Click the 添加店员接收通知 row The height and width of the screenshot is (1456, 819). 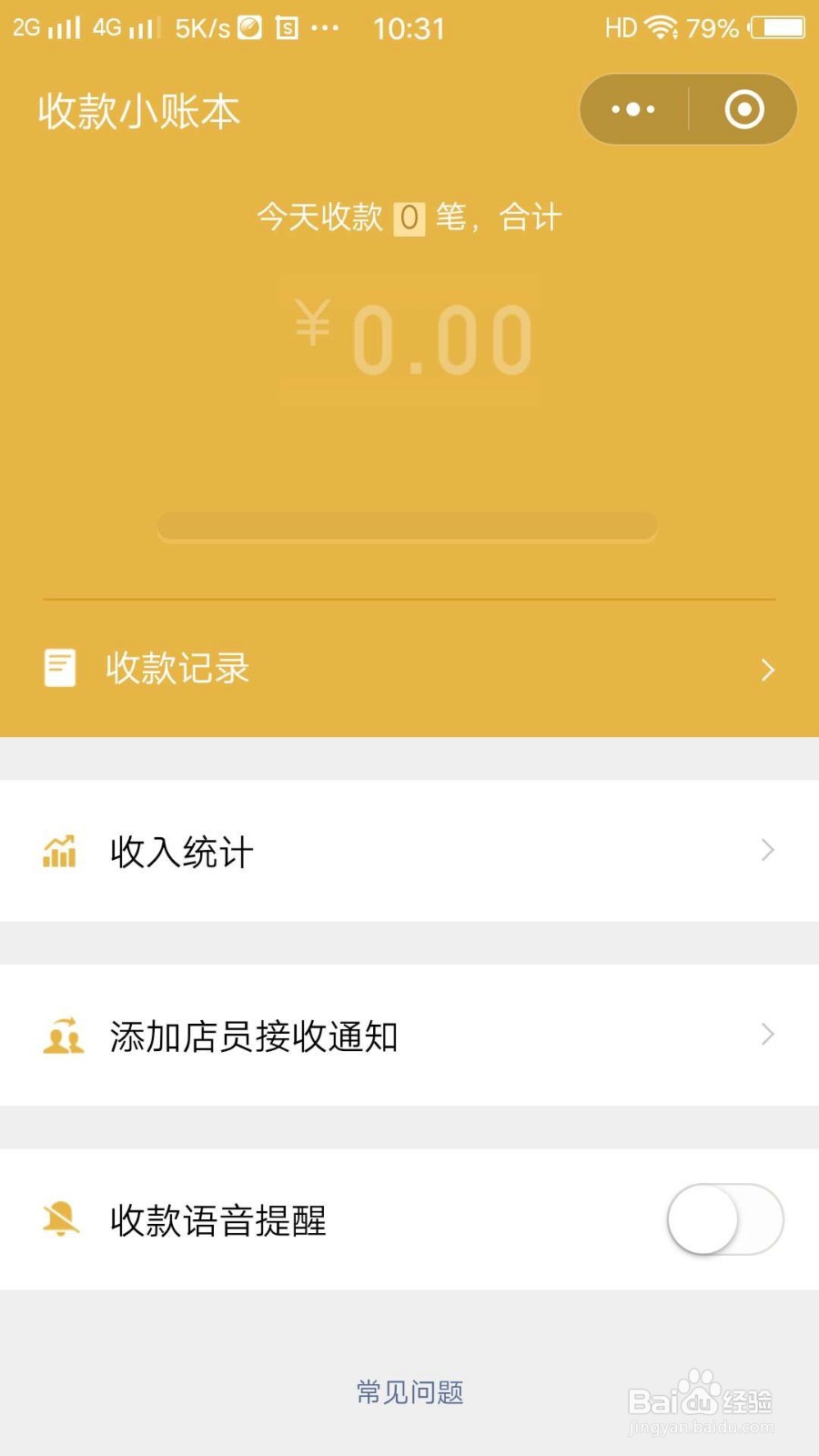pyautogui.click(x=253, y=1036)
